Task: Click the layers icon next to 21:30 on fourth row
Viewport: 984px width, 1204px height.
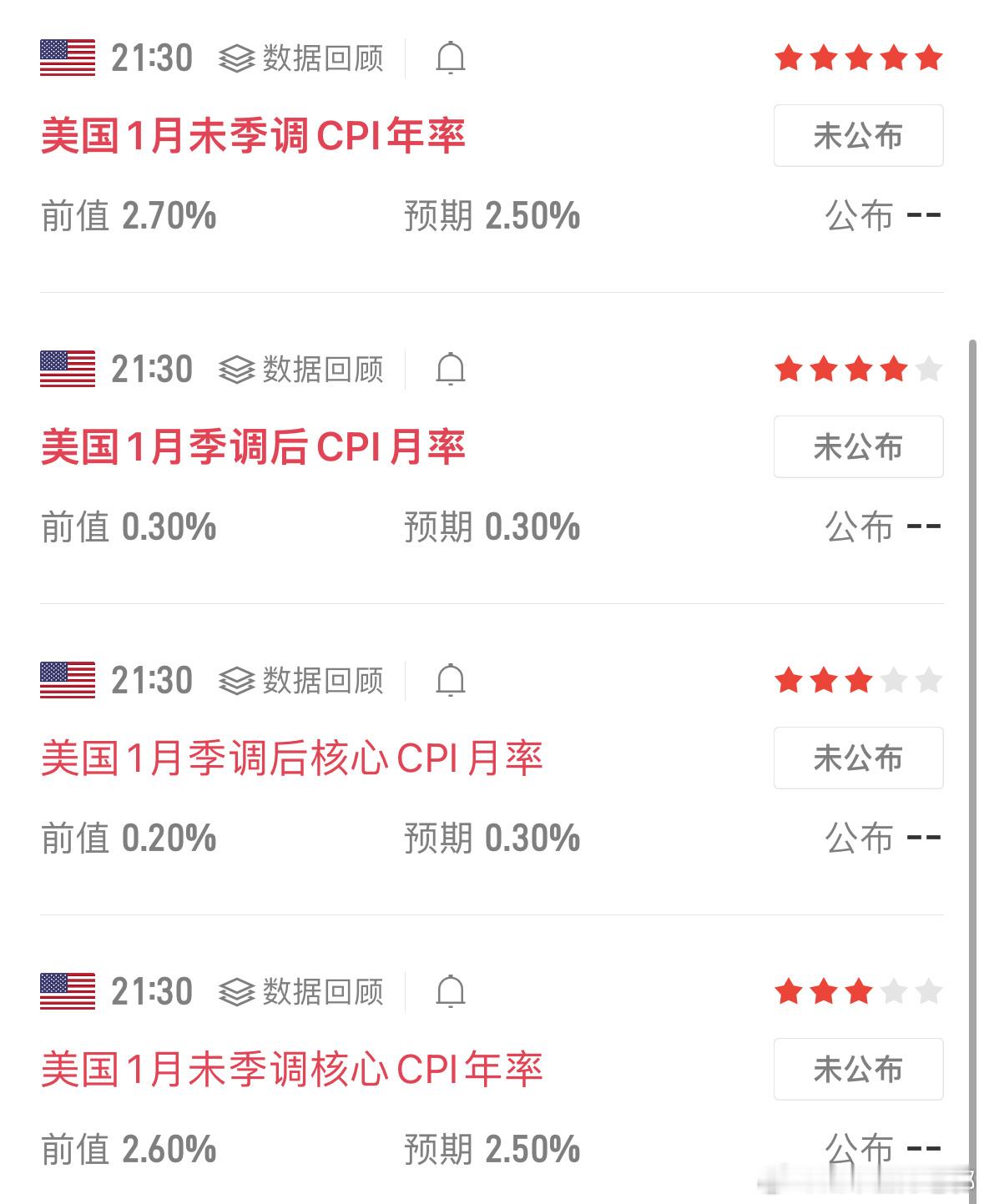Action: point(235,993)
